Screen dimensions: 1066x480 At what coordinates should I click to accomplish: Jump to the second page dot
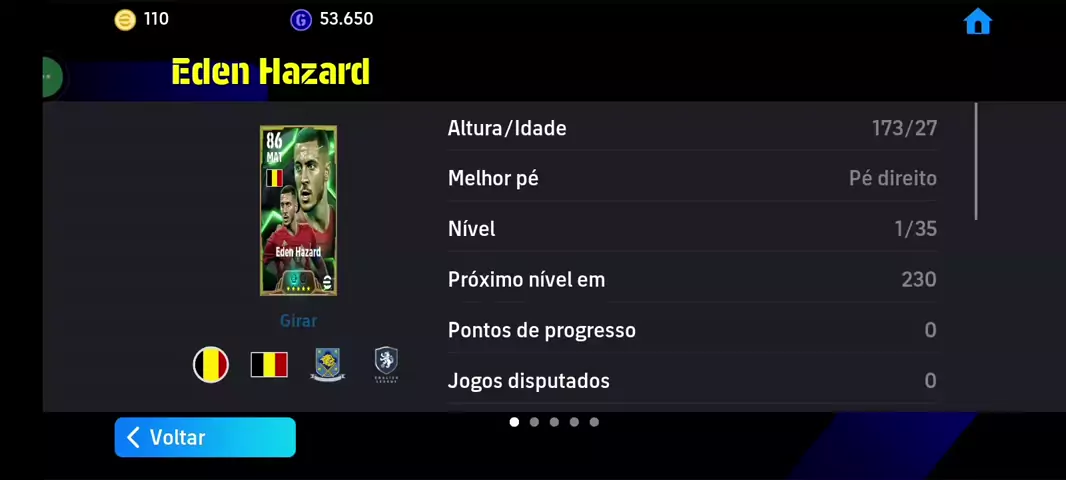coord(534,422)
